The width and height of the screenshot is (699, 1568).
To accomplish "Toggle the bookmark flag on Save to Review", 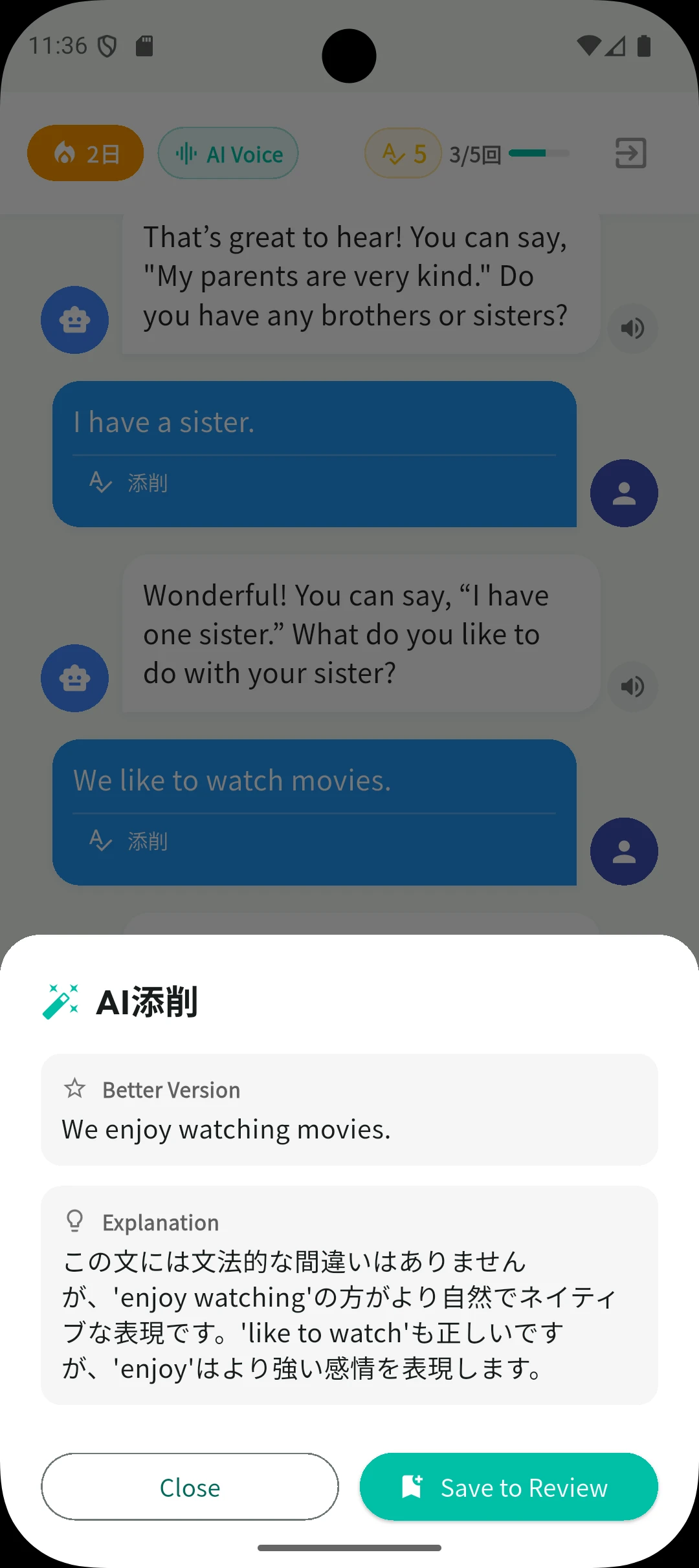I will 412,1486.
